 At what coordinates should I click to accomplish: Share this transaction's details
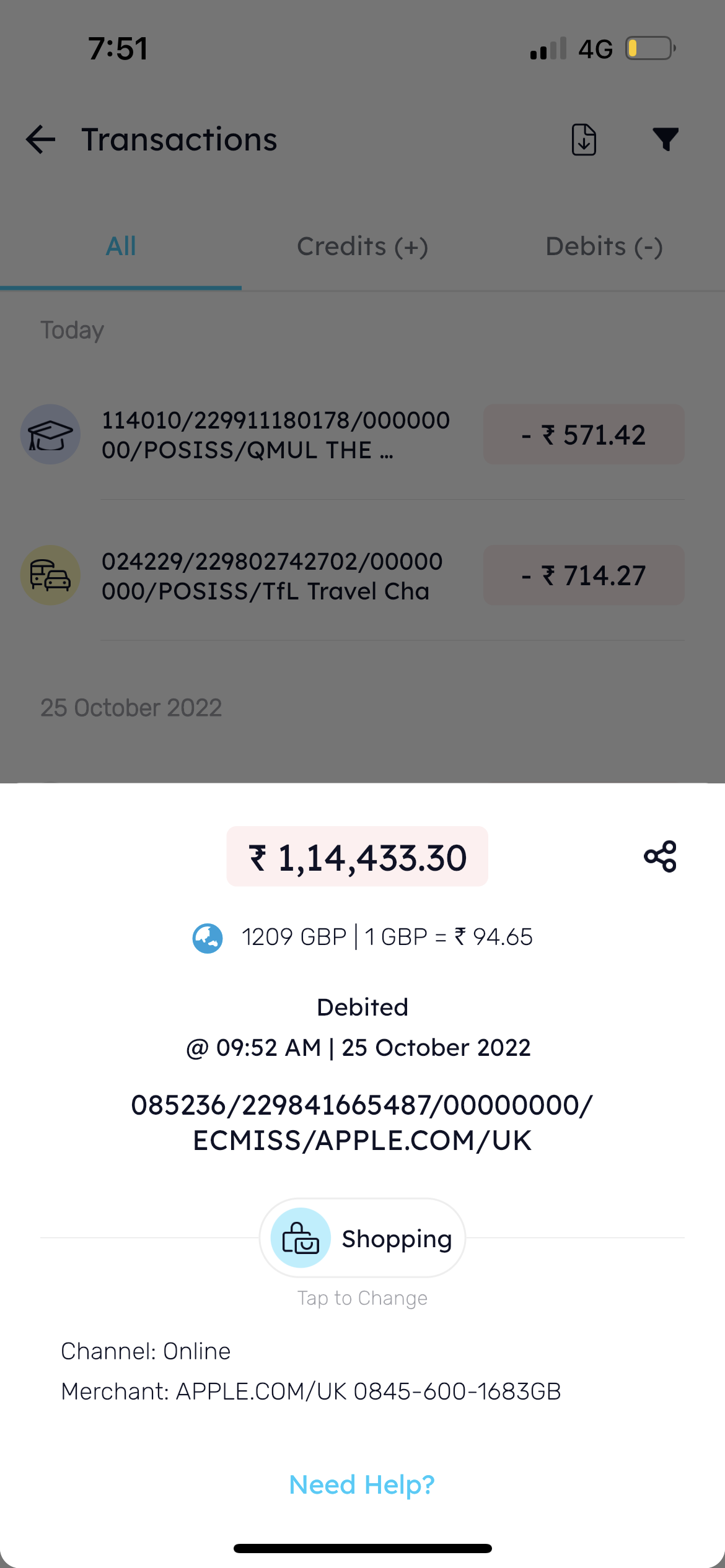coord(660,856)
